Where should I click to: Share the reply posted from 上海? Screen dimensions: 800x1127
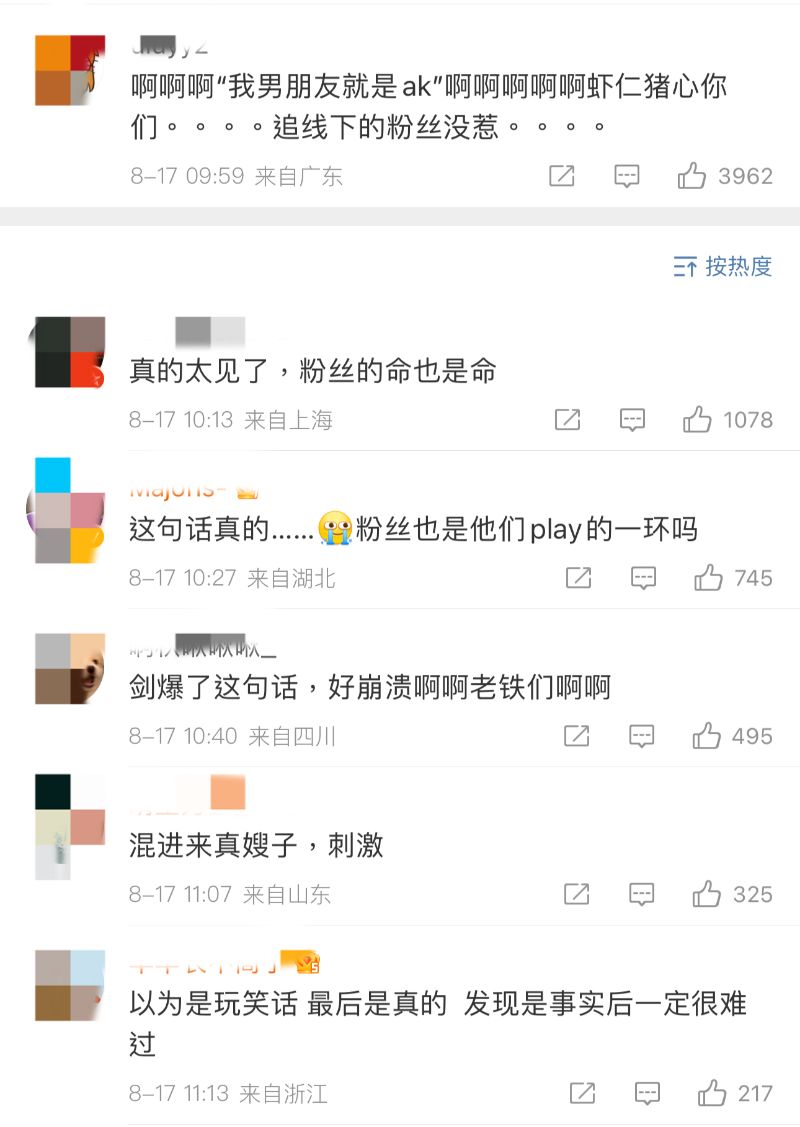click(567, 420)
